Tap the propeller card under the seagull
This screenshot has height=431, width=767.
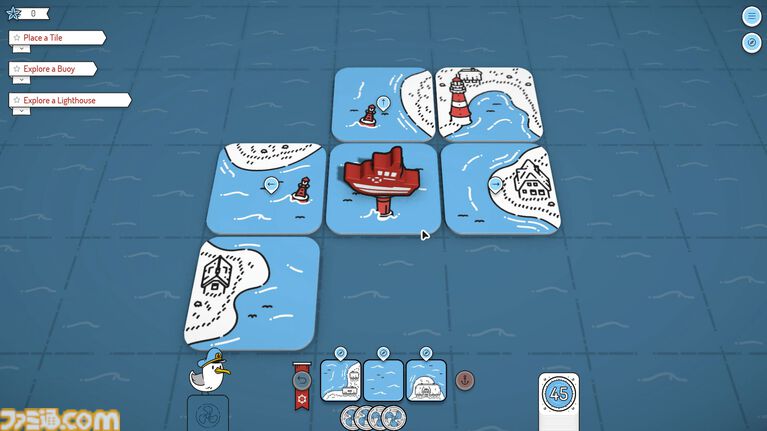[207, 414]
